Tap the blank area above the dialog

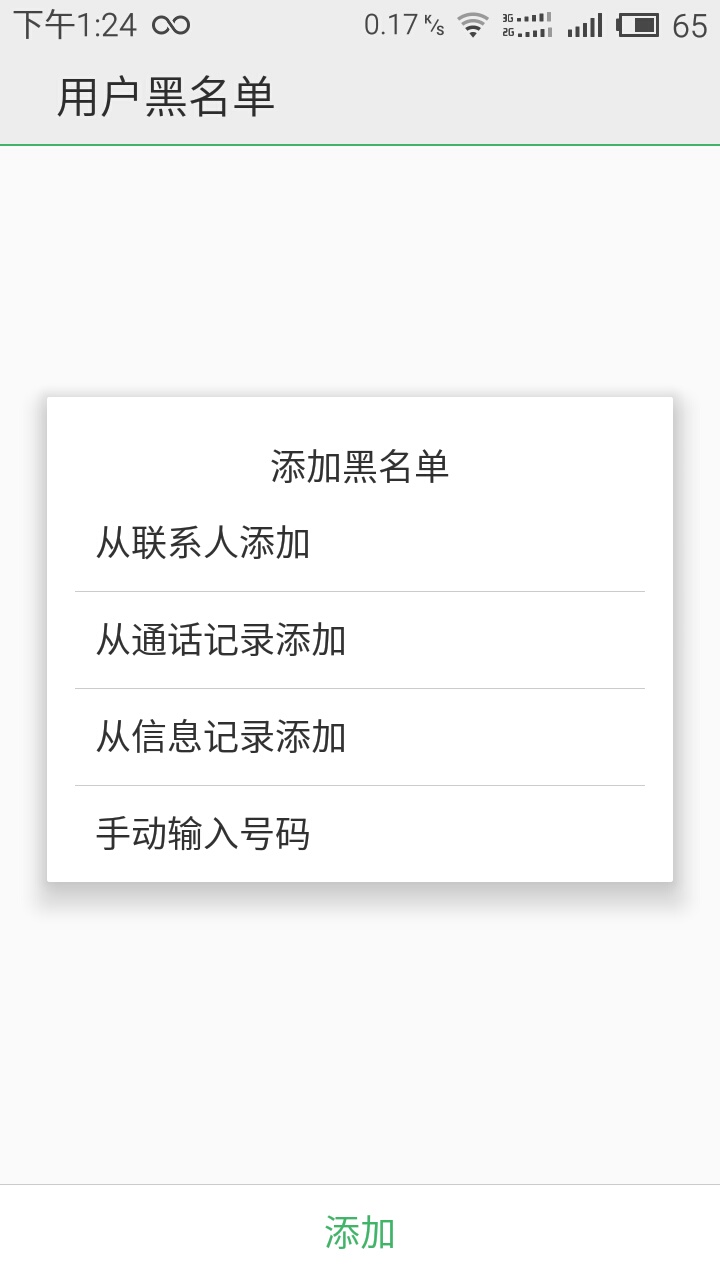coord(360,270)
